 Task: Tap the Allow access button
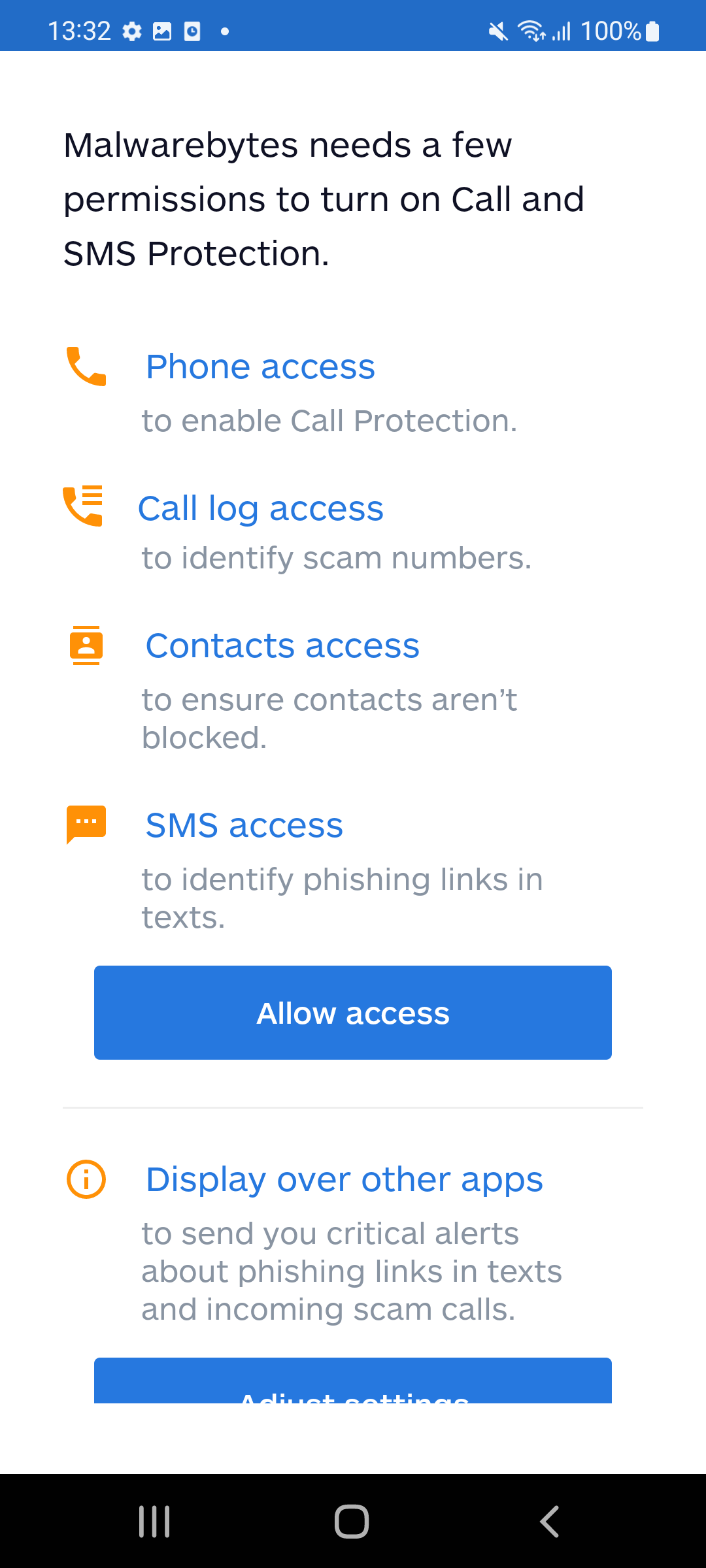click(x=353, y=1013)
